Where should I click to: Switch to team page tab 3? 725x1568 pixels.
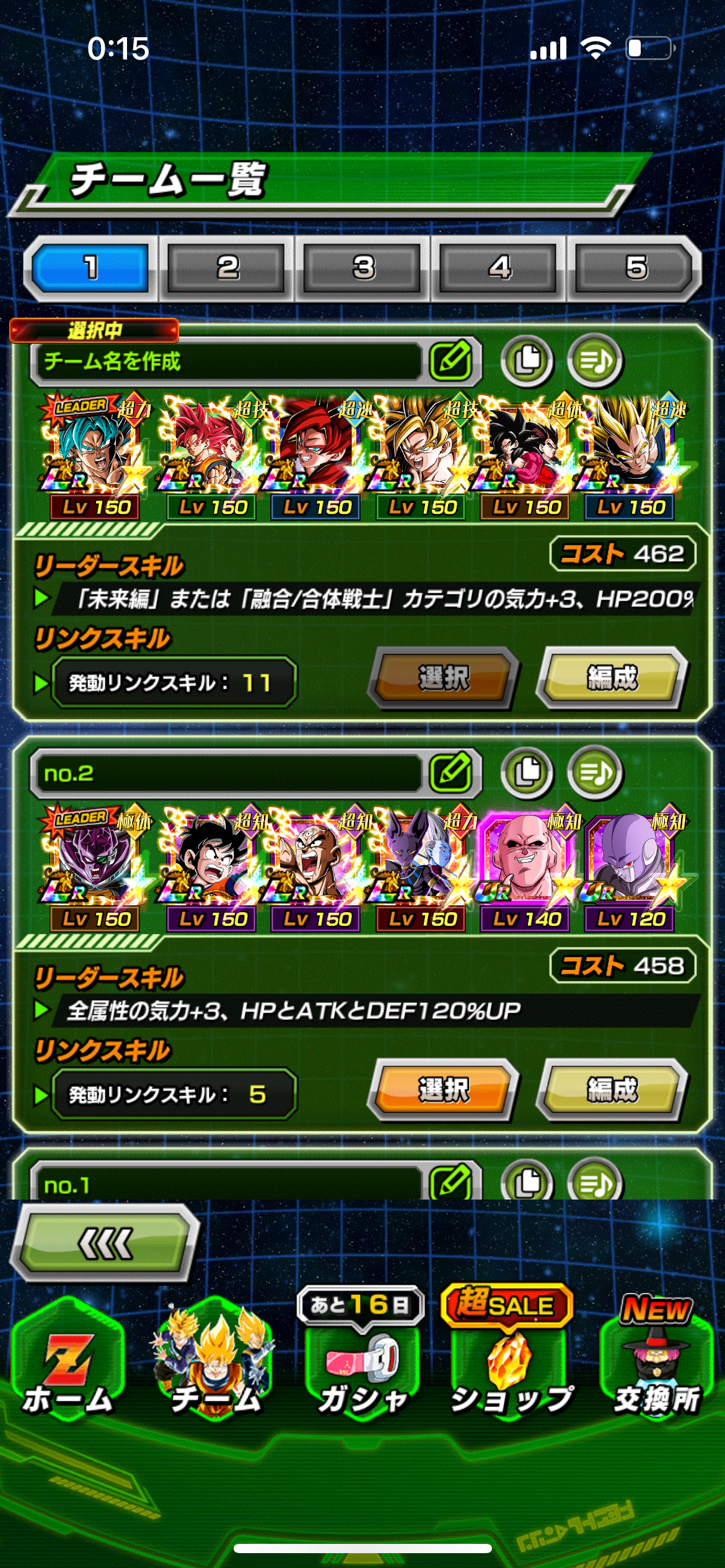tap(363, 268)
